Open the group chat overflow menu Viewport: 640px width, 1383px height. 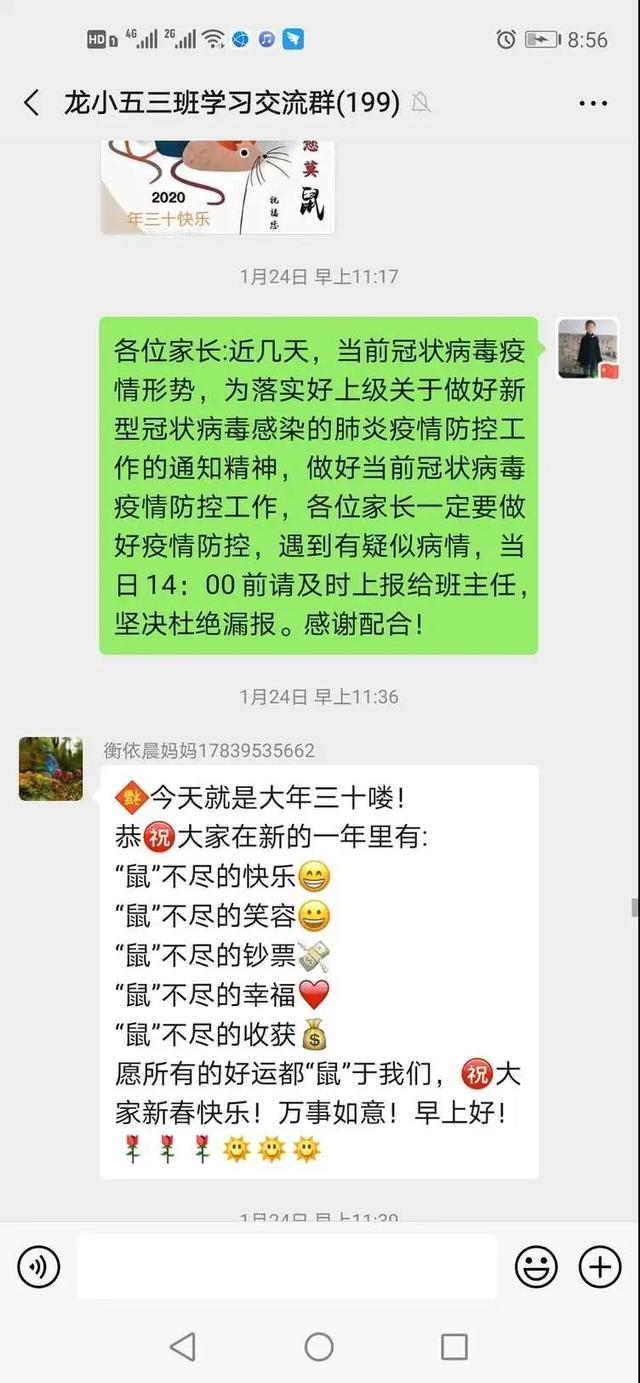coord(593,103)
